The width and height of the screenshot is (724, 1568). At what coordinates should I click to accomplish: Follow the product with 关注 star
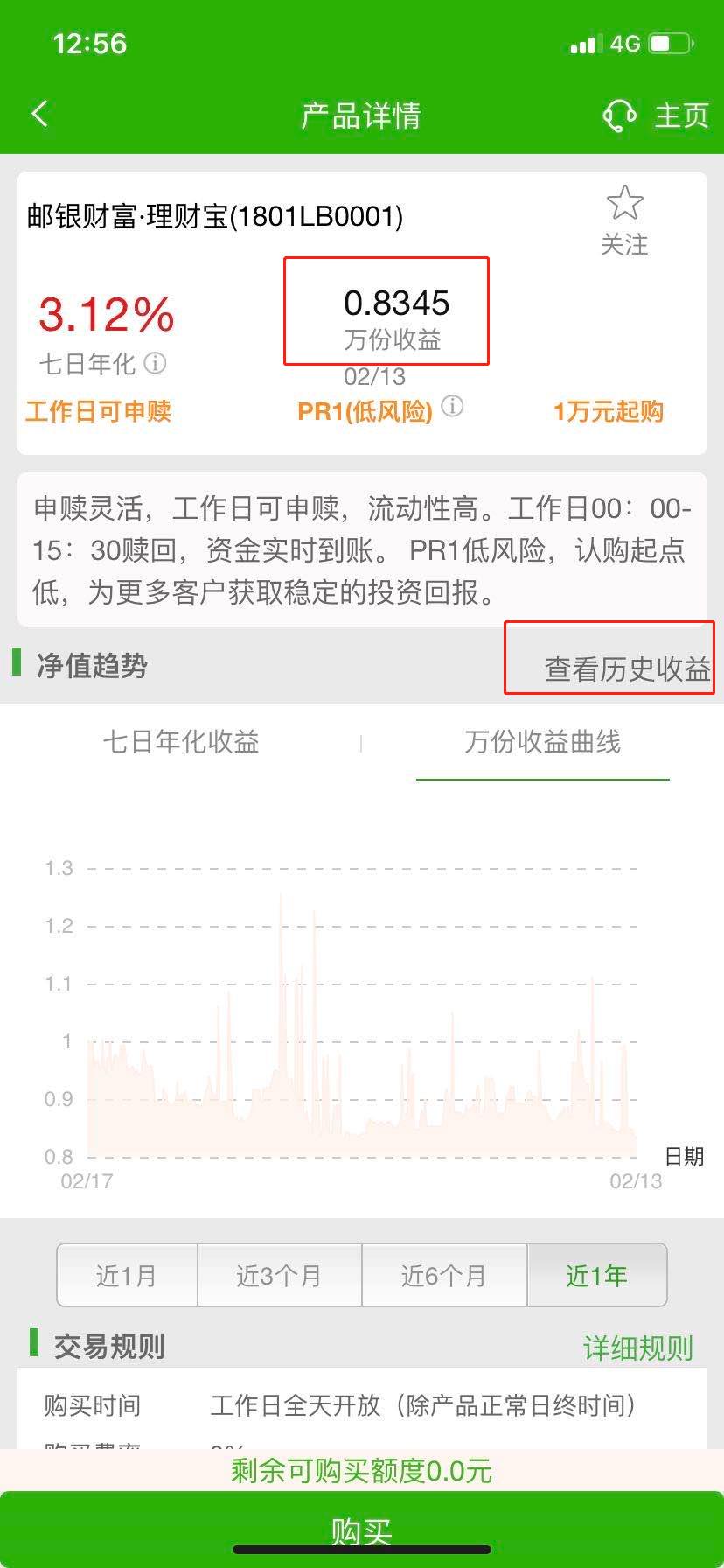[x=624, y=220]
